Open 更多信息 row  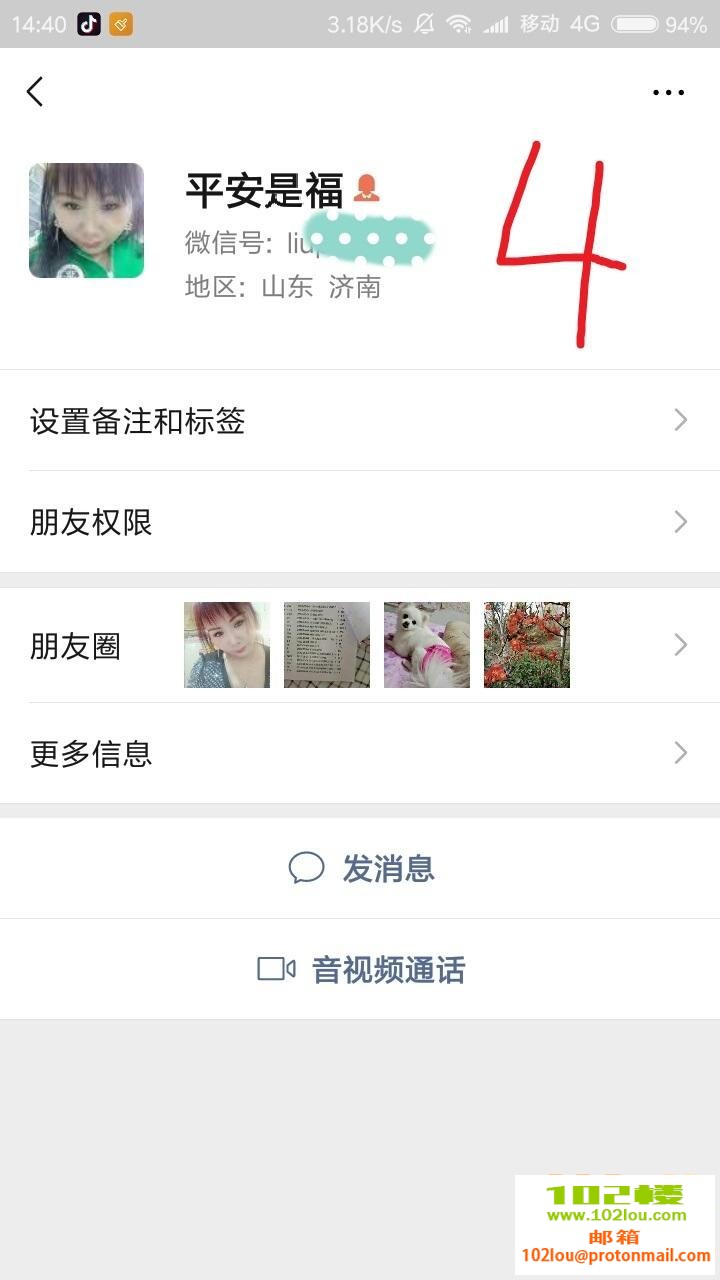(x=360, y=753)
